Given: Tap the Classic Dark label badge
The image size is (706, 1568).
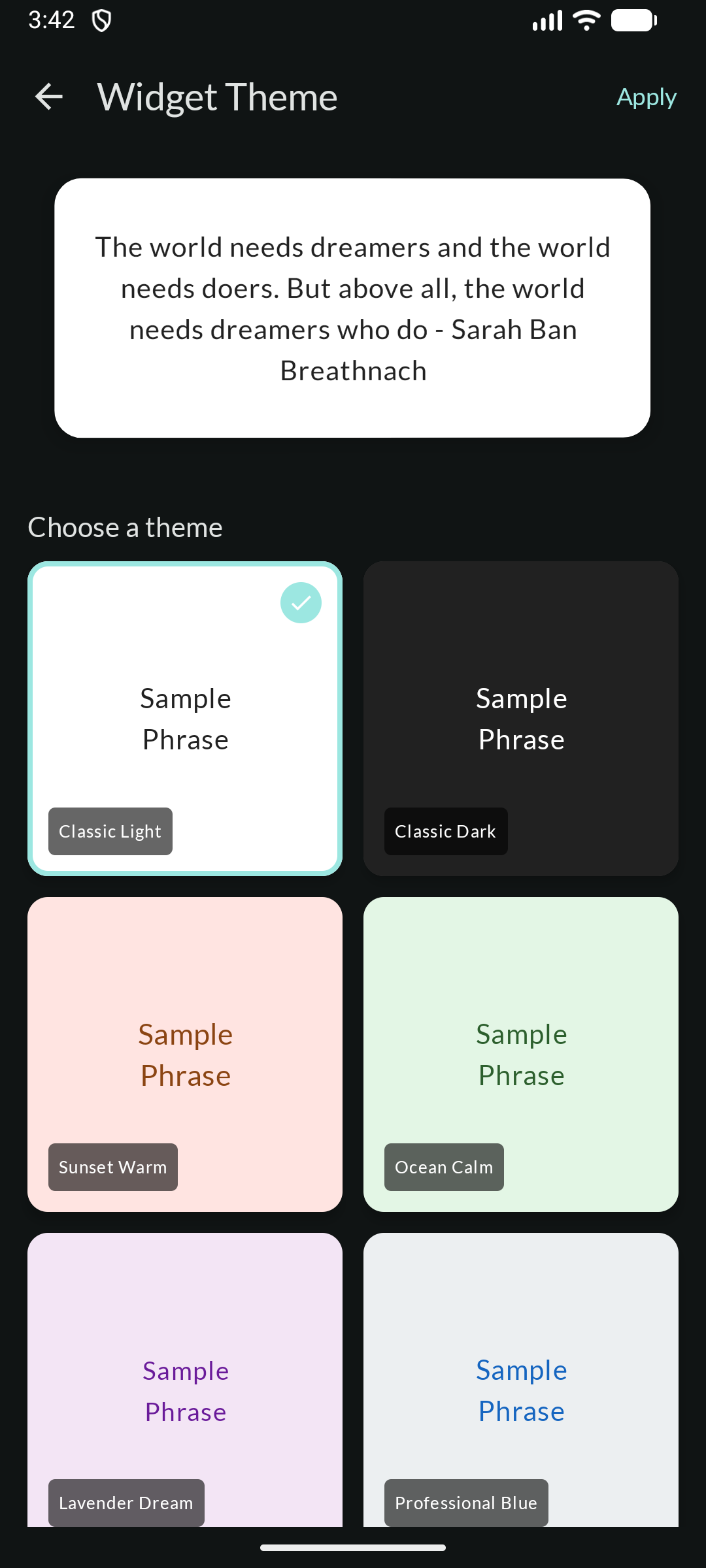Looking at the screenshot, I should coord(445,831).
